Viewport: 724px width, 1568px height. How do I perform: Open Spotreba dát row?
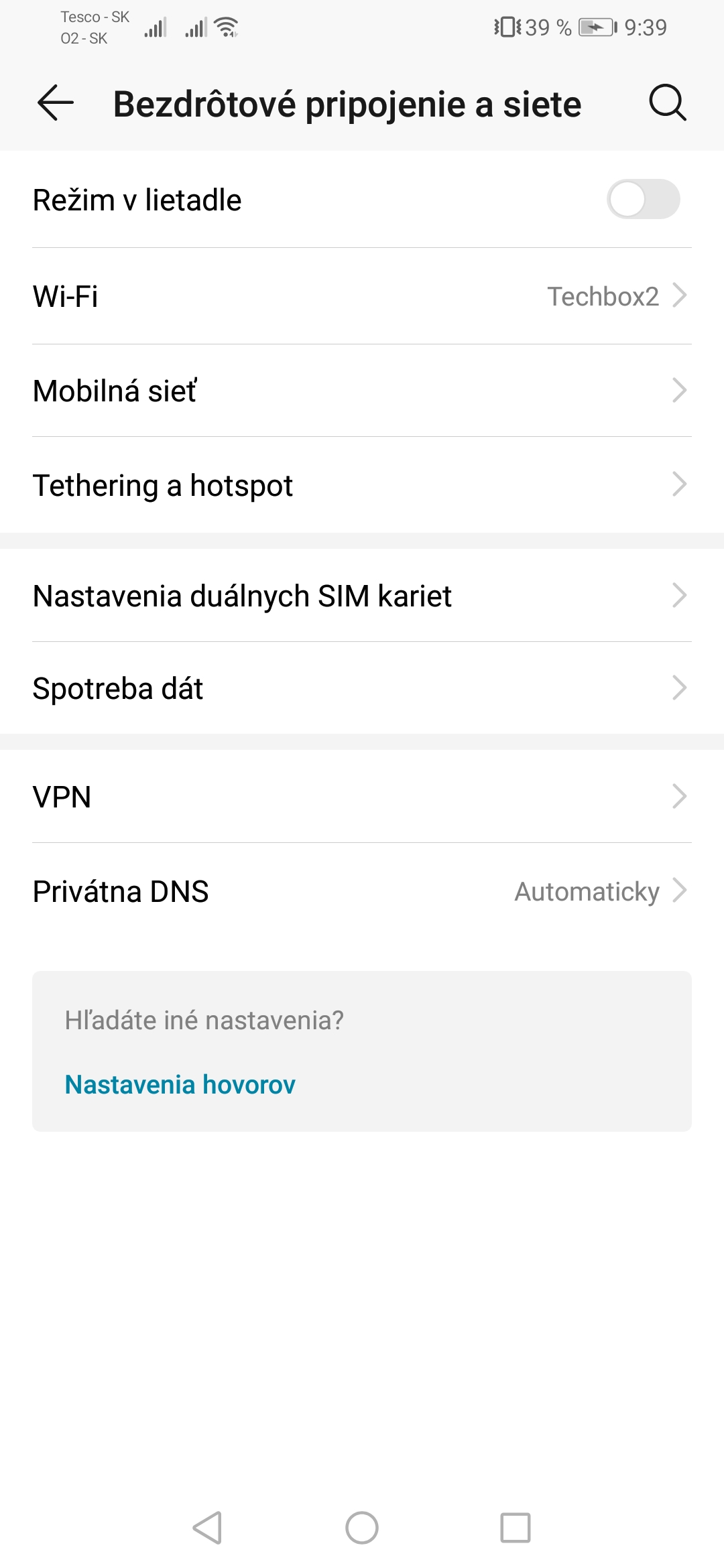pyautogui.click(x=362, y=688)
